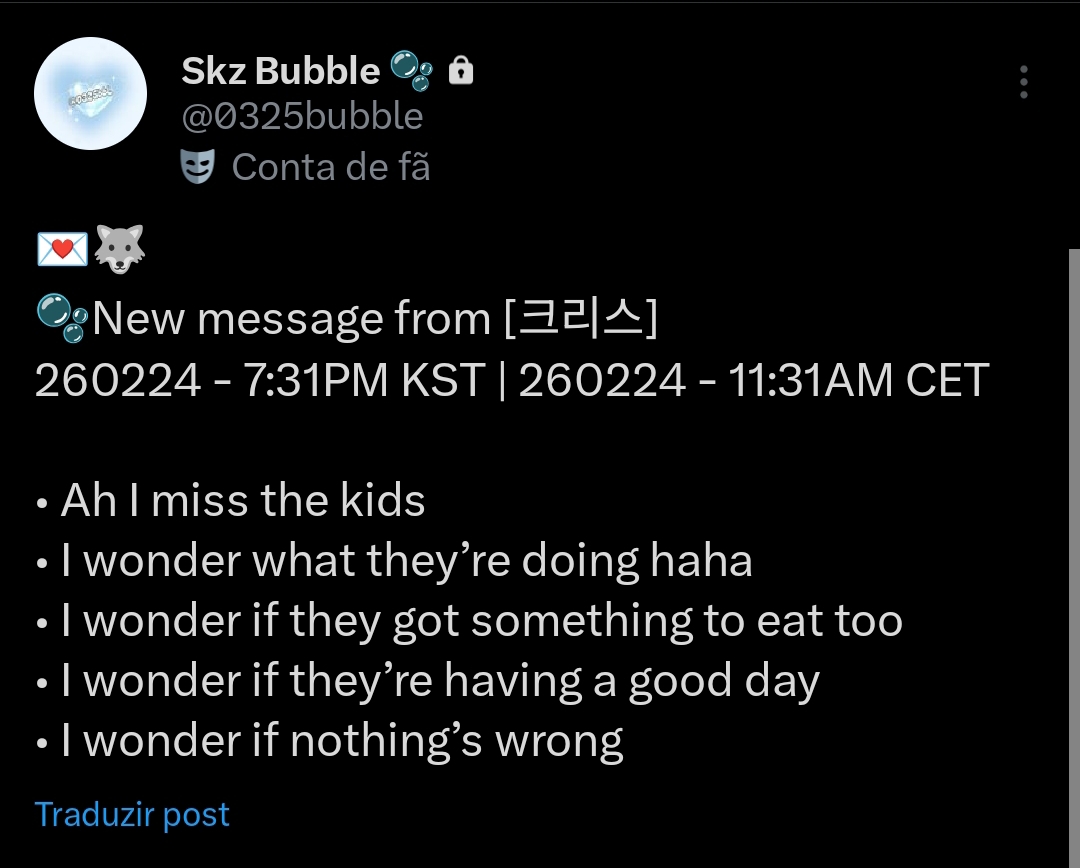The height and width of the screenshot is (868, 1080).
Task: Tap the Traduzir post link
Action: point(132,814)
